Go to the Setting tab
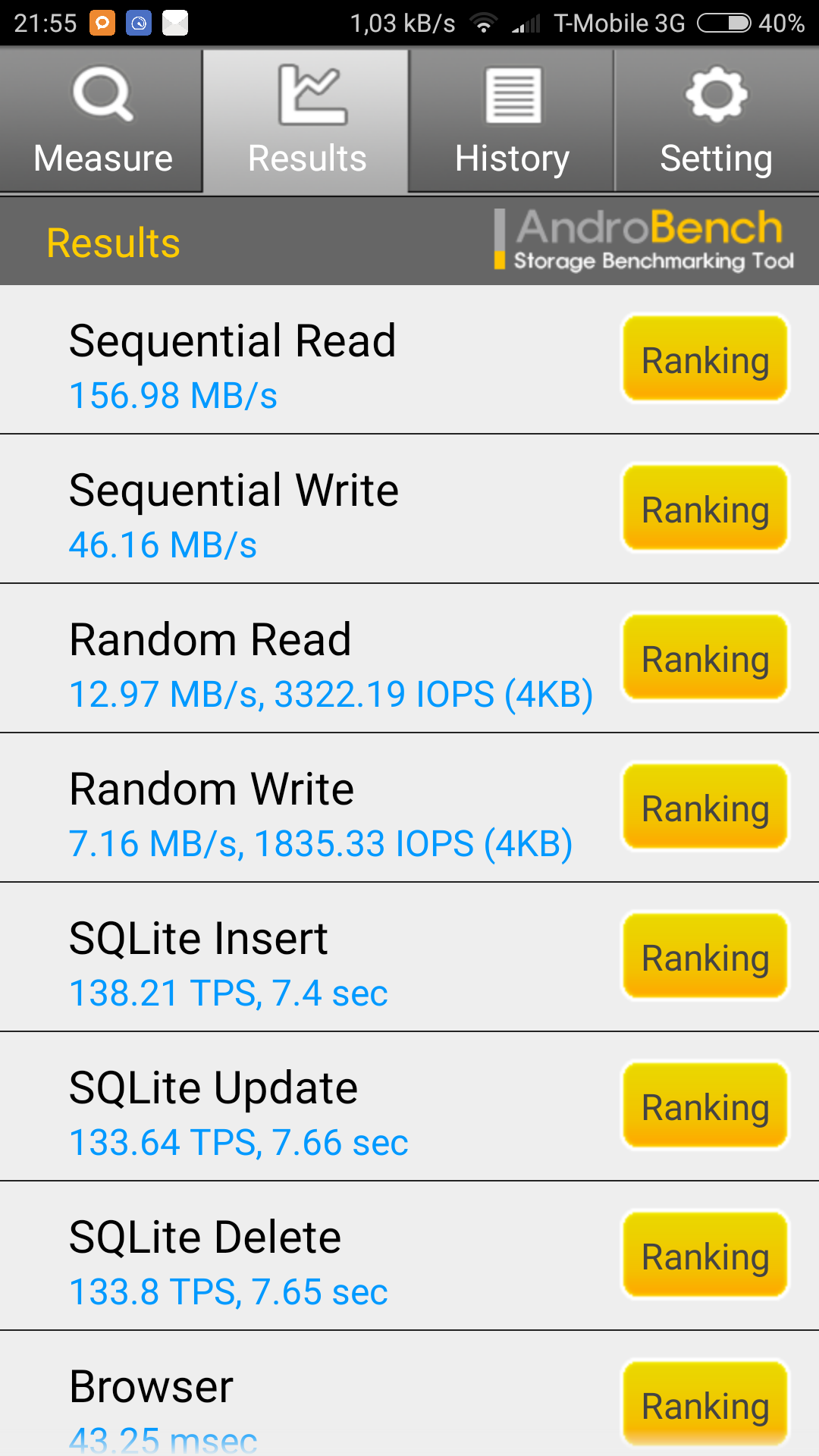Image resolution: width=819 pixels, height=1456 pixels. click(716, 121)
